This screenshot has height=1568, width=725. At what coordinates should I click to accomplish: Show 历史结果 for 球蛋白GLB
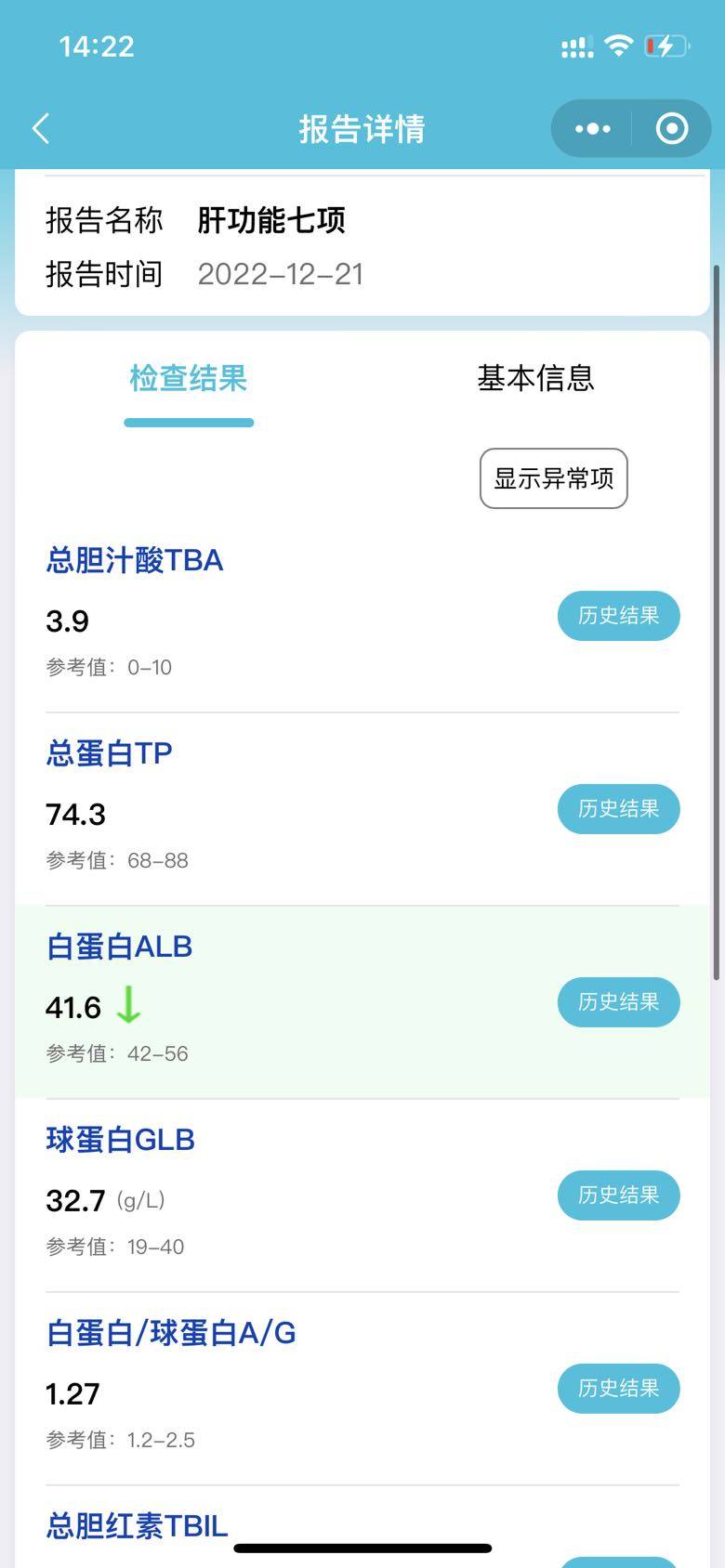point(618,1196)
